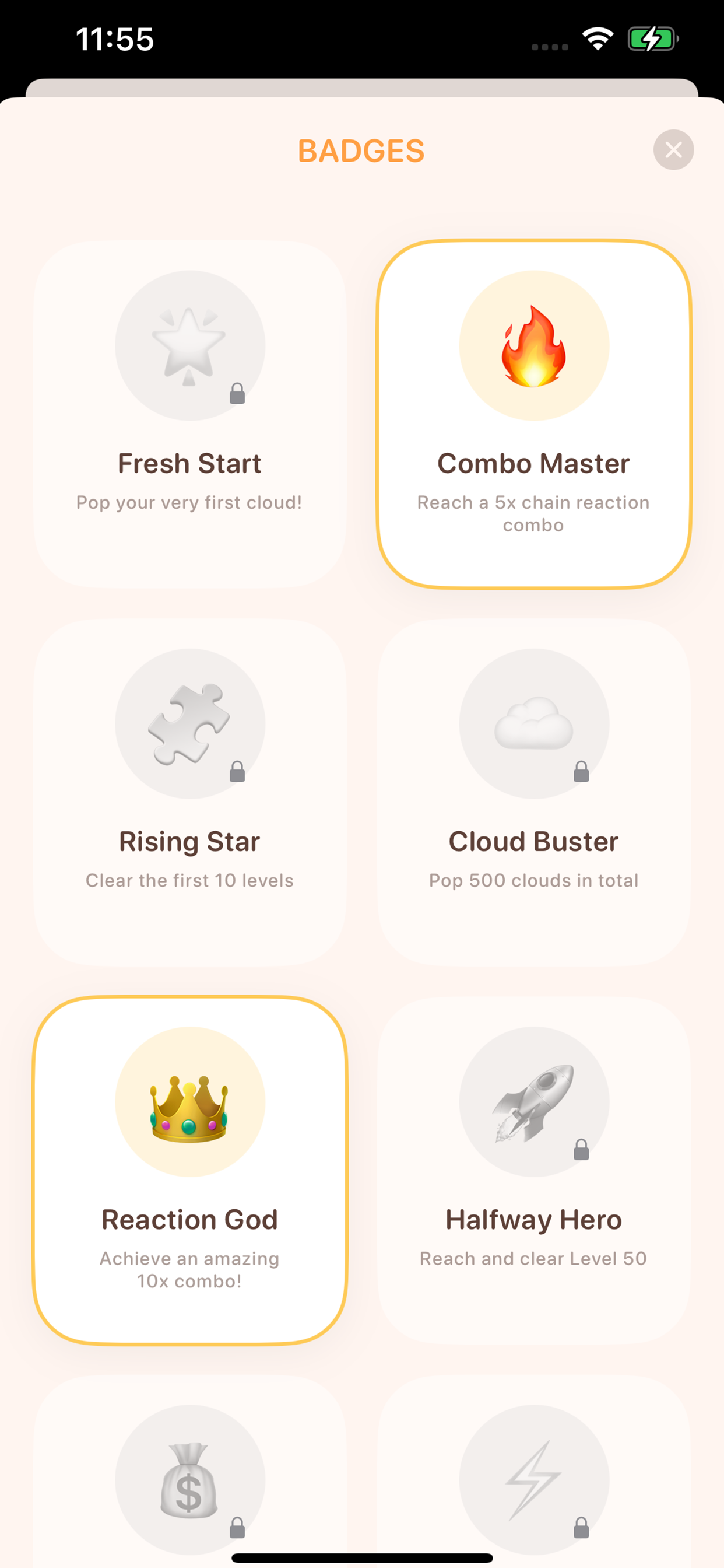
Task: Tap the Rising Star badge card
Action: pos(190,792)
